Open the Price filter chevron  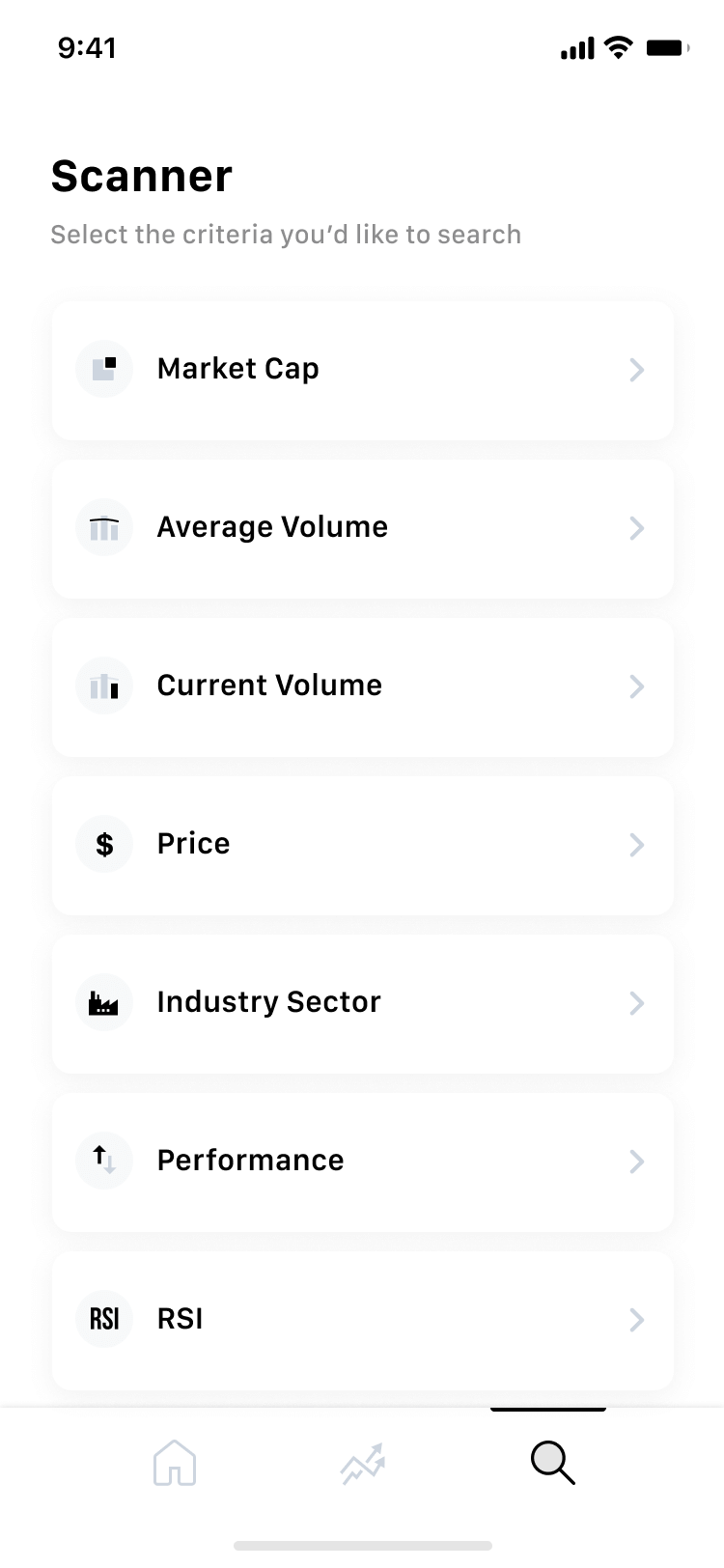pos(636,844)
